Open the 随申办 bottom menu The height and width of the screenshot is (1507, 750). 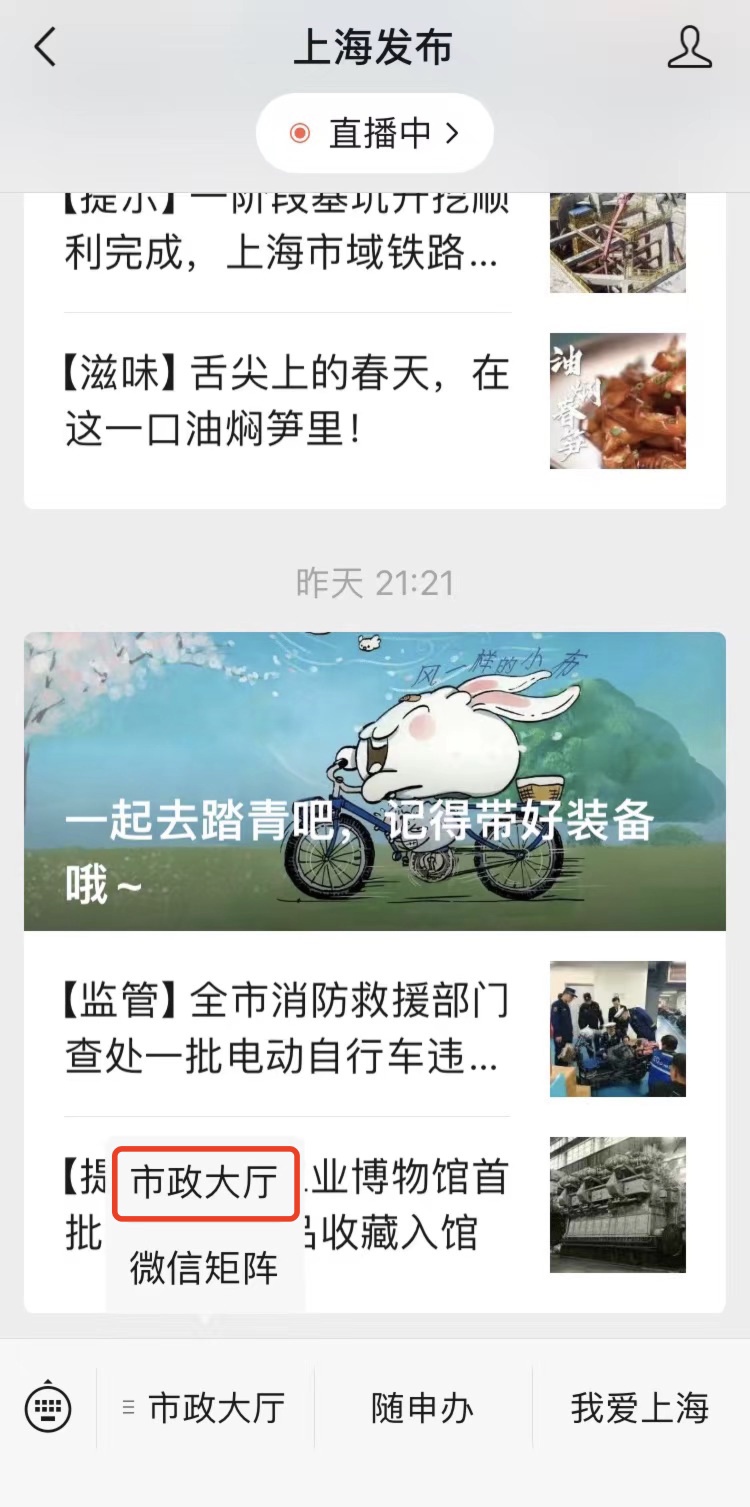[x=422, y=1407]
